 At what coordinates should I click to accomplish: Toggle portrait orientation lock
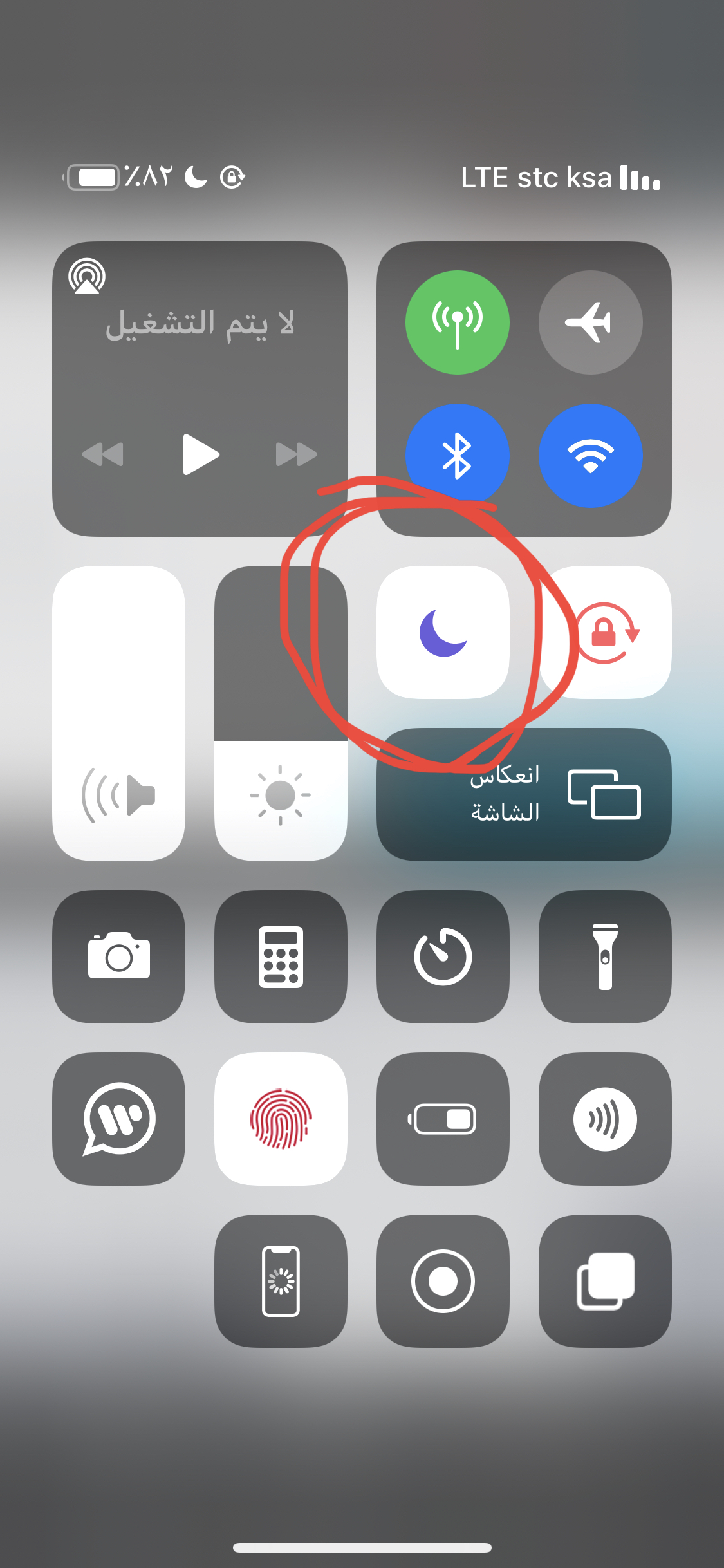(606, 632)
